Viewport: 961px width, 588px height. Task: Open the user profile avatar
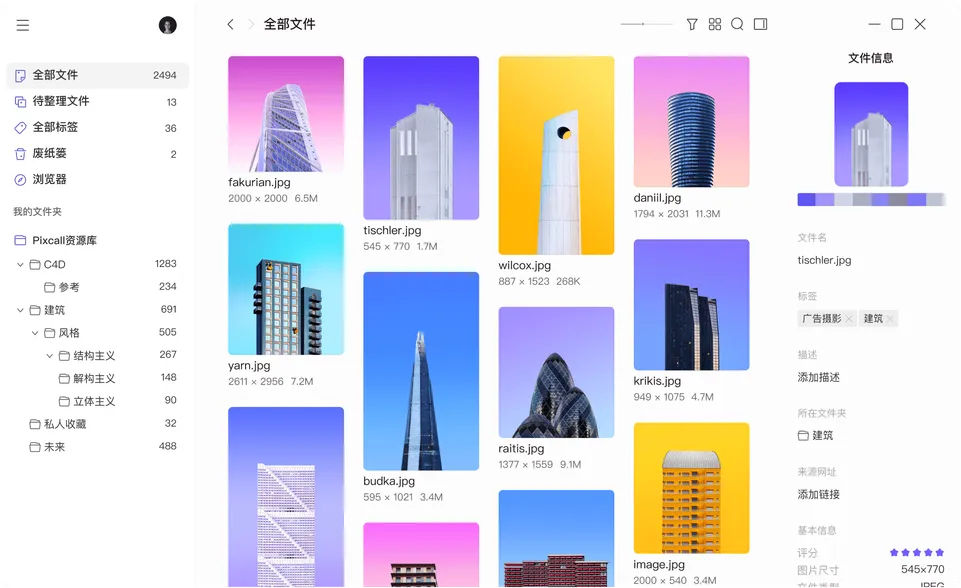[168, 25]
